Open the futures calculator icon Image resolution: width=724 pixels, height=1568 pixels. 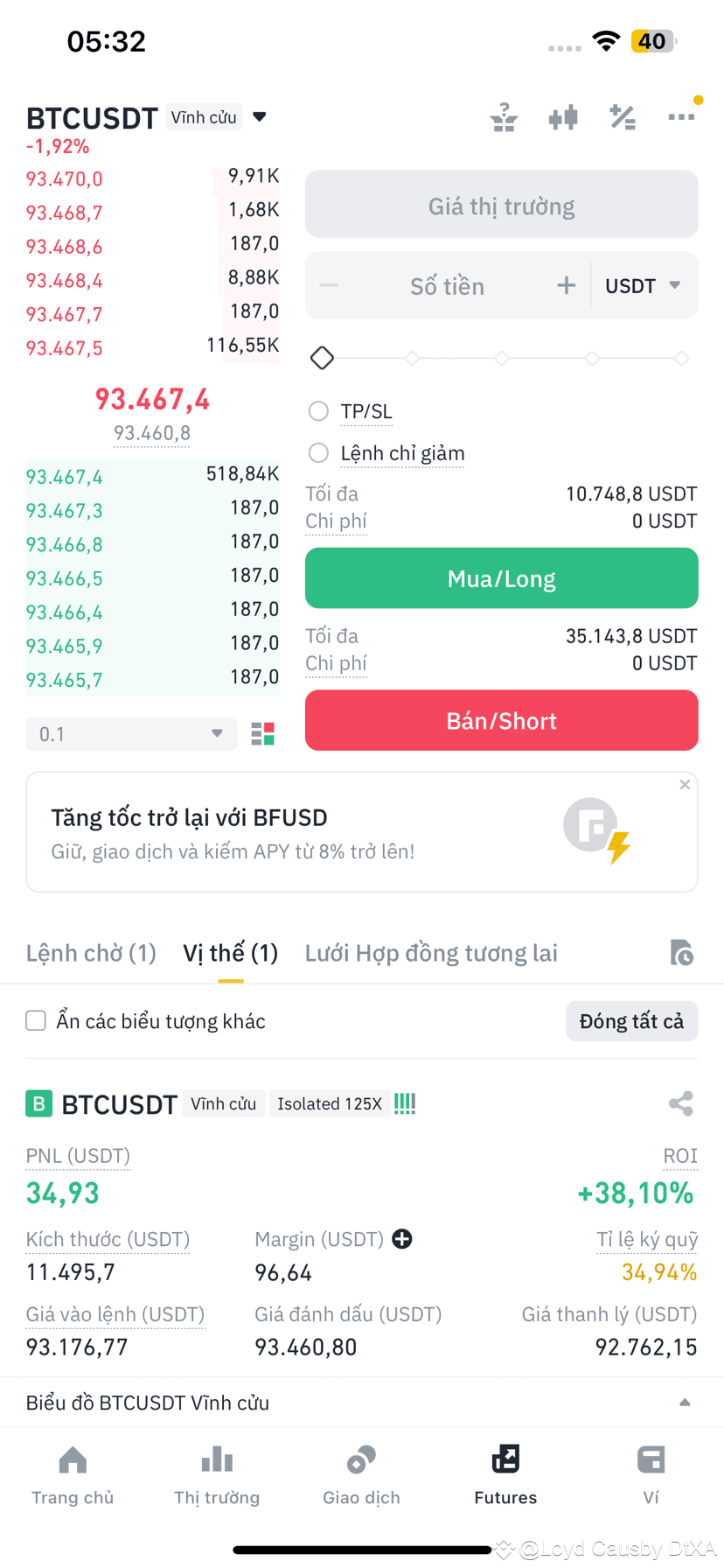(x=504, y=116)
